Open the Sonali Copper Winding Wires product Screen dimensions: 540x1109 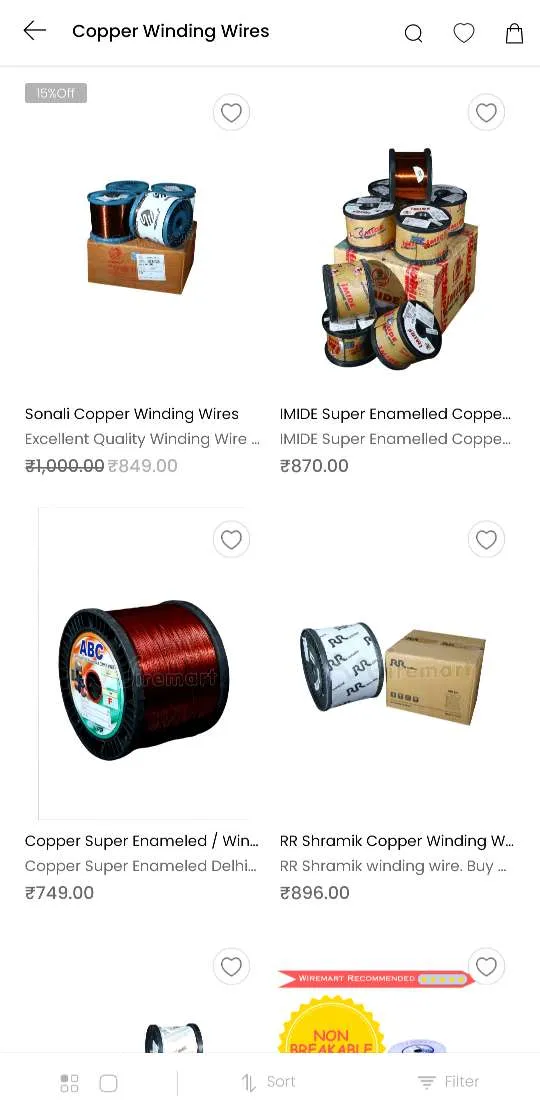132,414
